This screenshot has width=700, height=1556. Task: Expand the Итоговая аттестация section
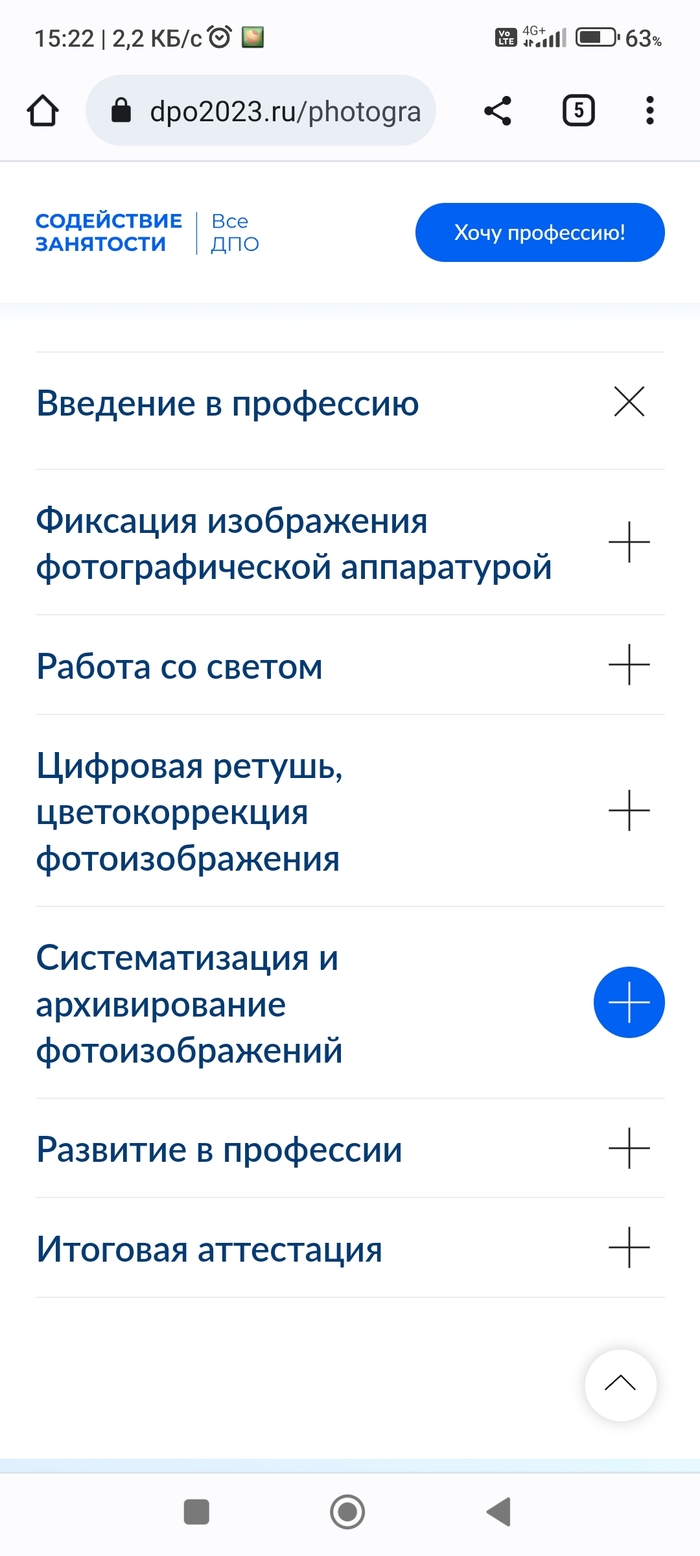pos(629,1248)
